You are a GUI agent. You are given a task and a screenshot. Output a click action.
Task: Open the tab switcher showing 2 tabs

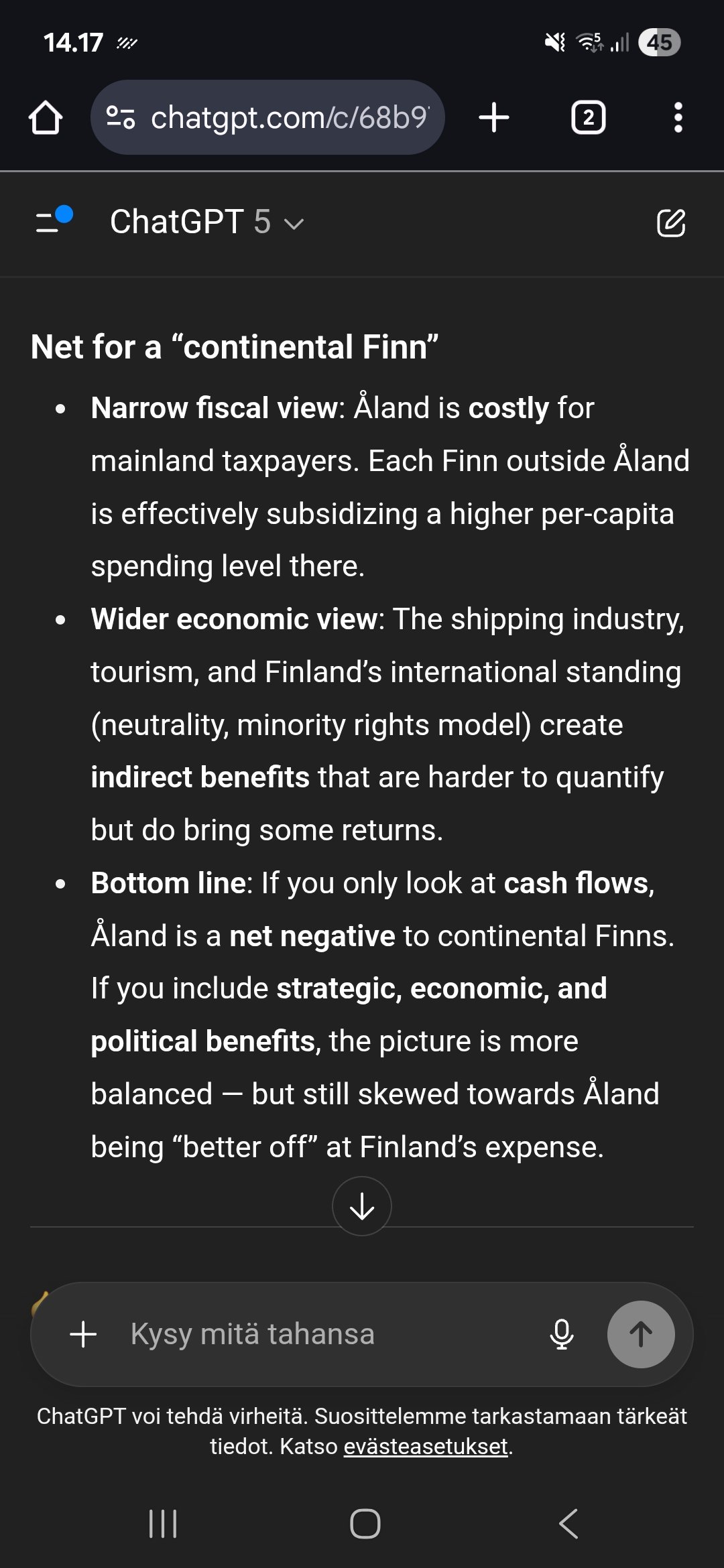click(x=588, y=118)
